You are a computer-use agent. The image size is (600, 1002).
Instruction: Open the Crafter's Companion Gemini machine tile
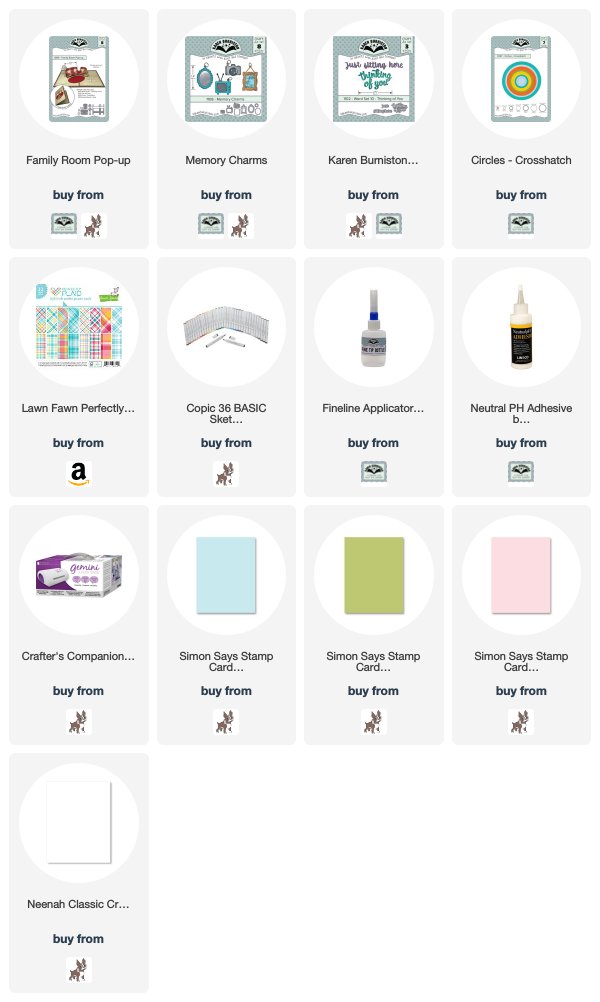point(79,625)
